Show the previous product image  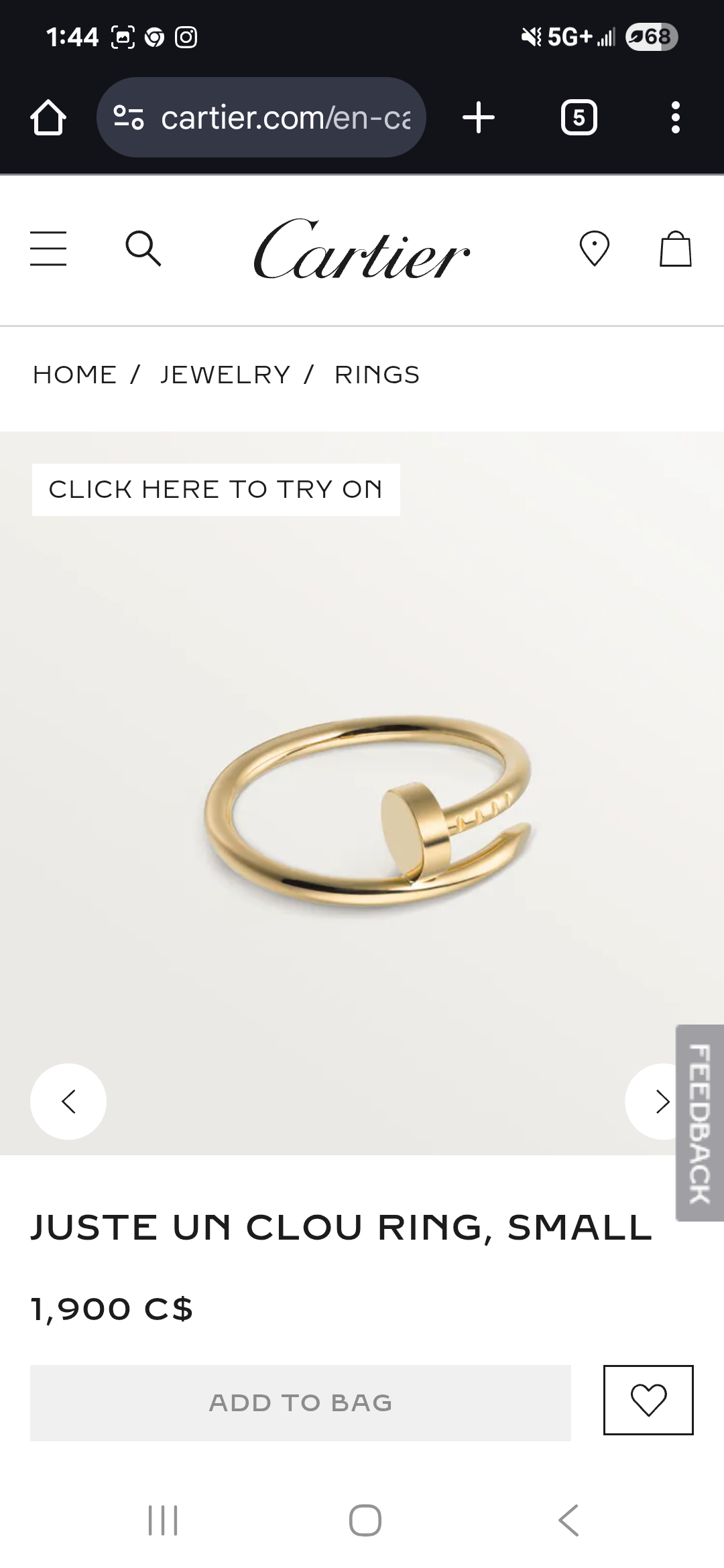pos(68,1102)
